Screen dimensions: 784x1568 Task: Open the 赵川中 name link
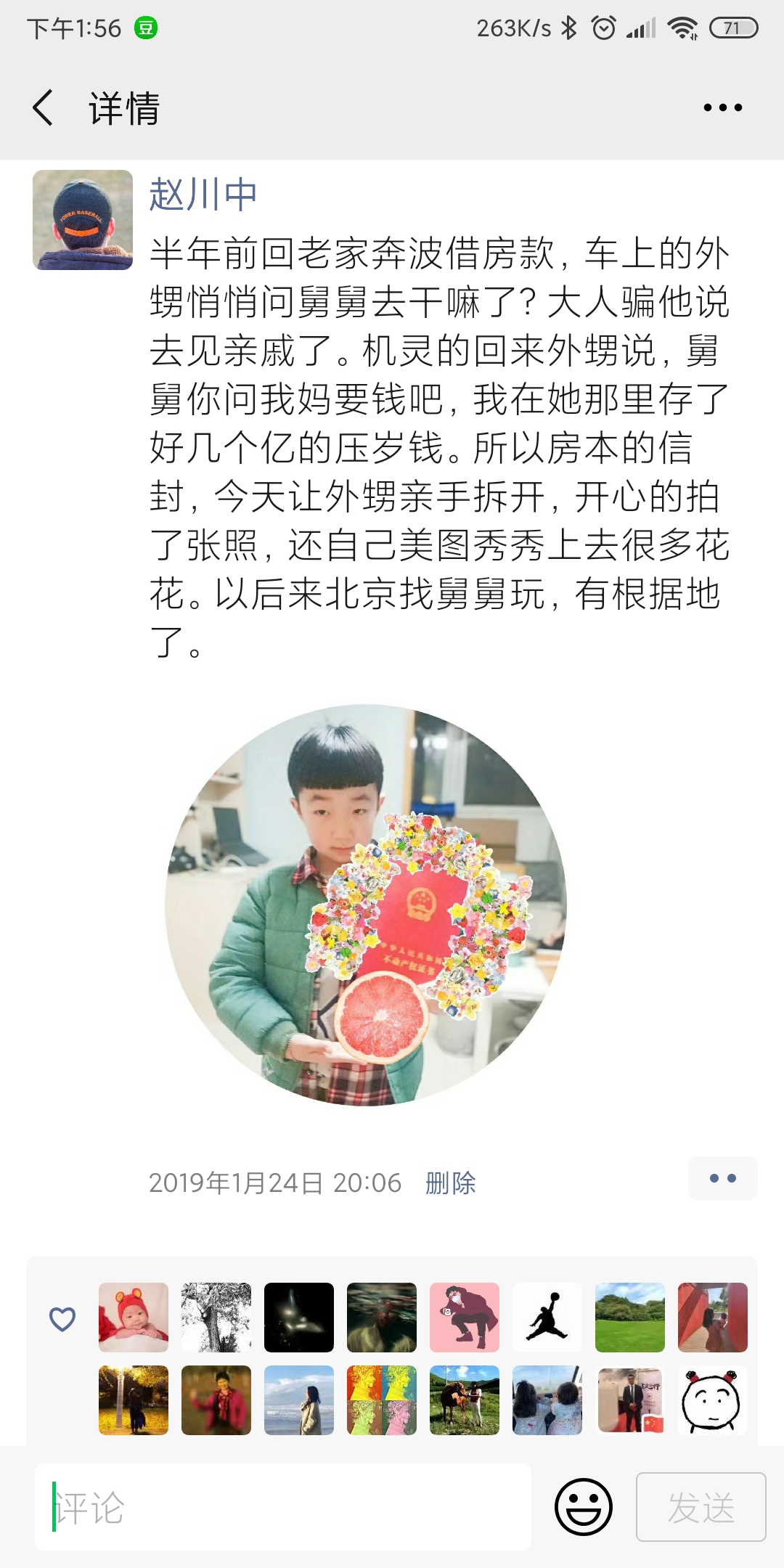click(x=203, y=195)
